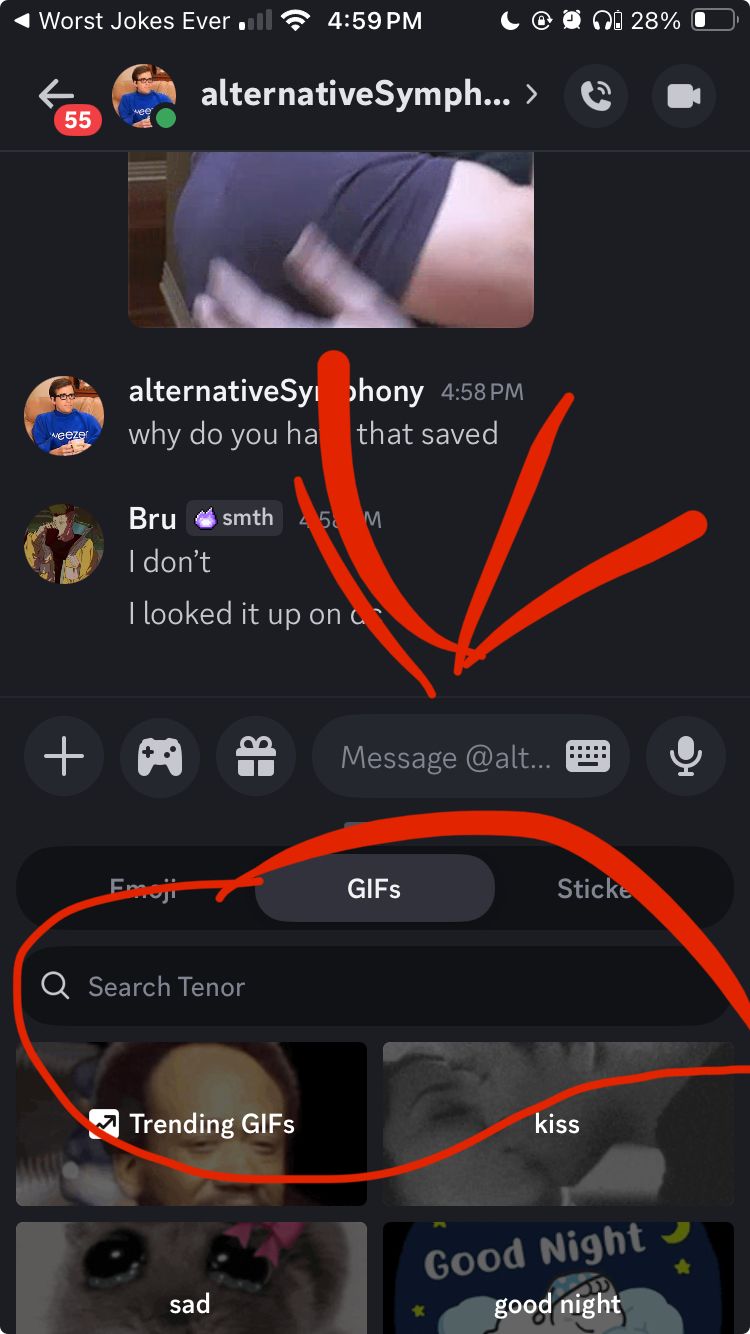
Task: Start a voice call with alternativeSymphony
Action: pyautogui.click(x=596, y=96)
